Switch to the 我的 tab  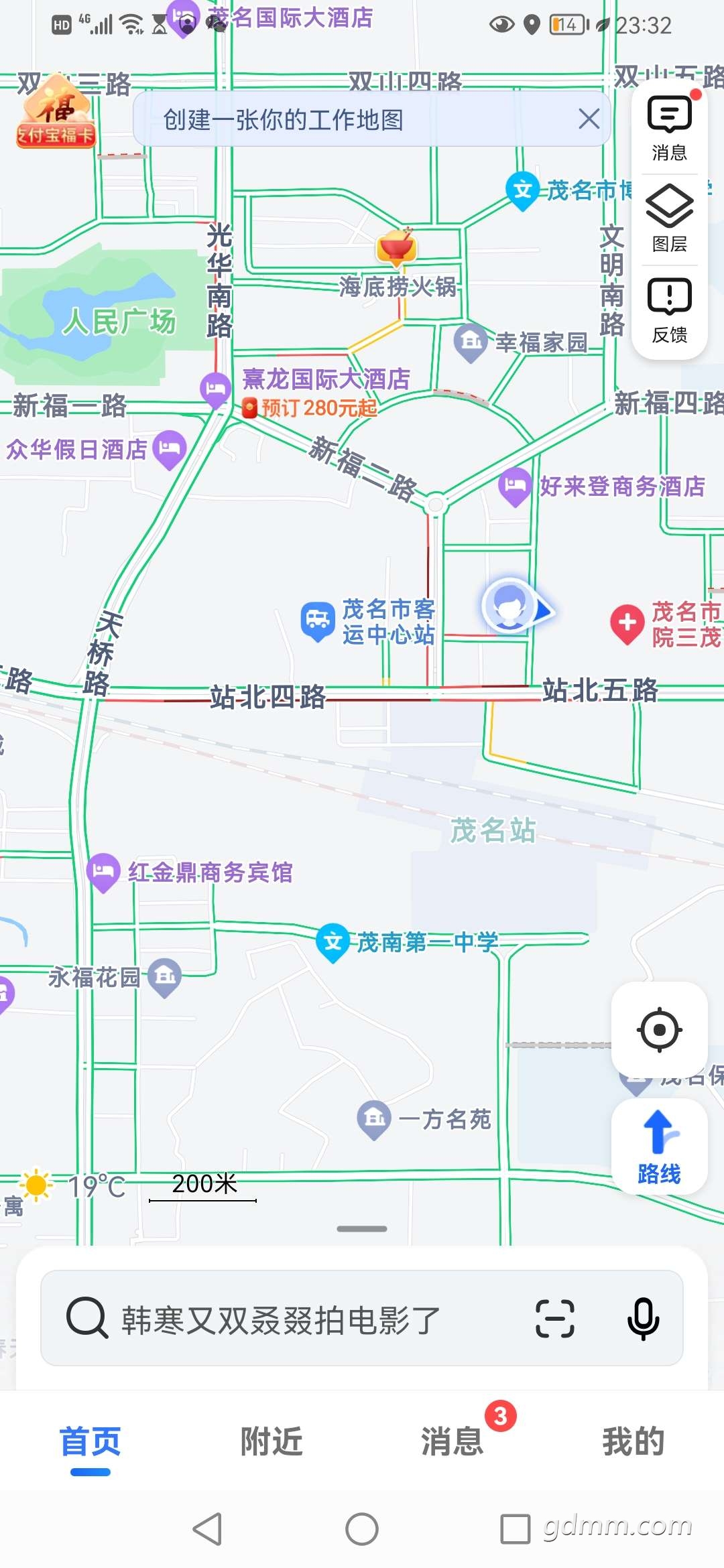click(633, 1441)
